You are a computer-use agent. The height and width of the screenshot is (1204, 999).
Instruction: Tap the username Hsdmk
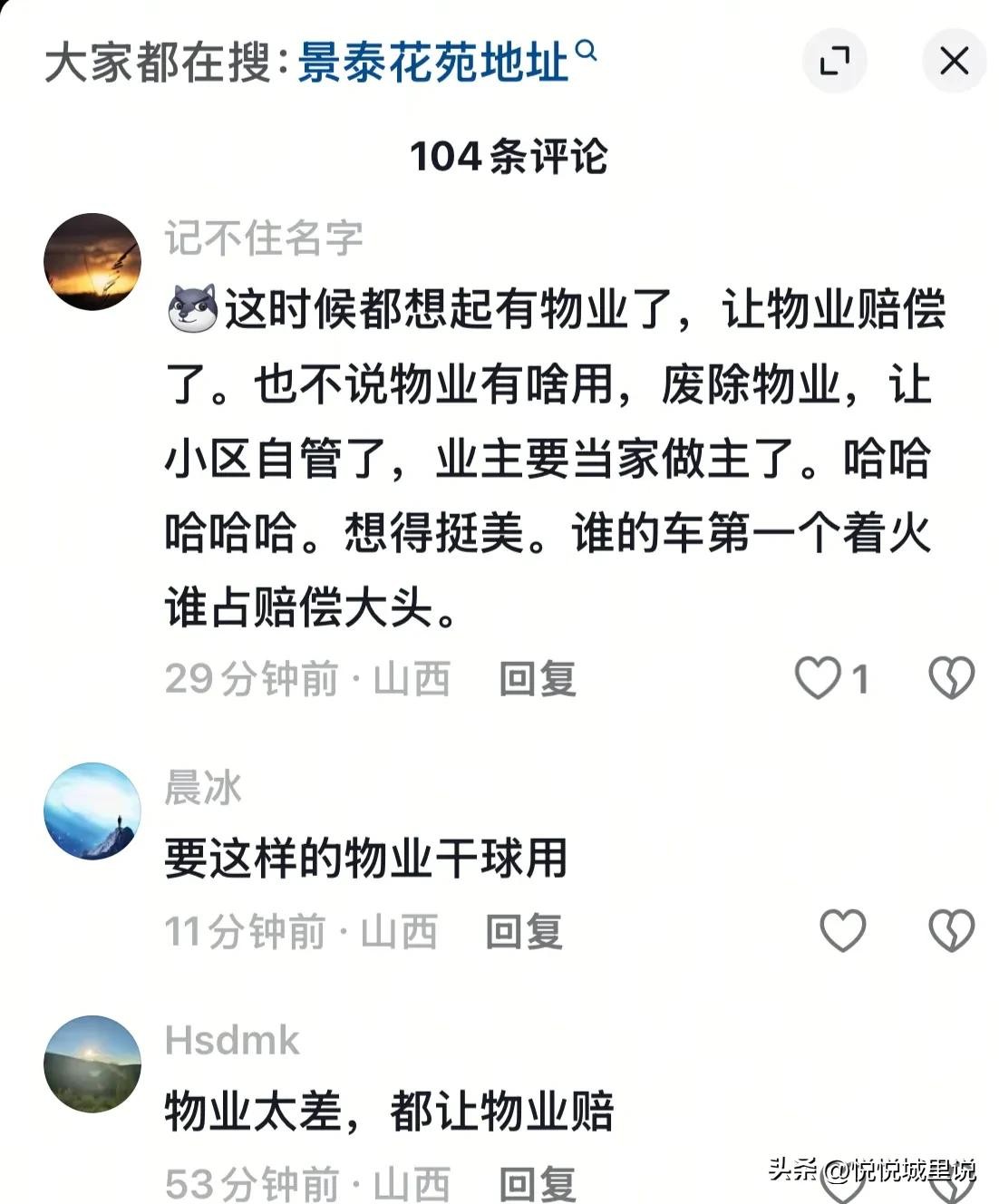tap(232, 1041)
